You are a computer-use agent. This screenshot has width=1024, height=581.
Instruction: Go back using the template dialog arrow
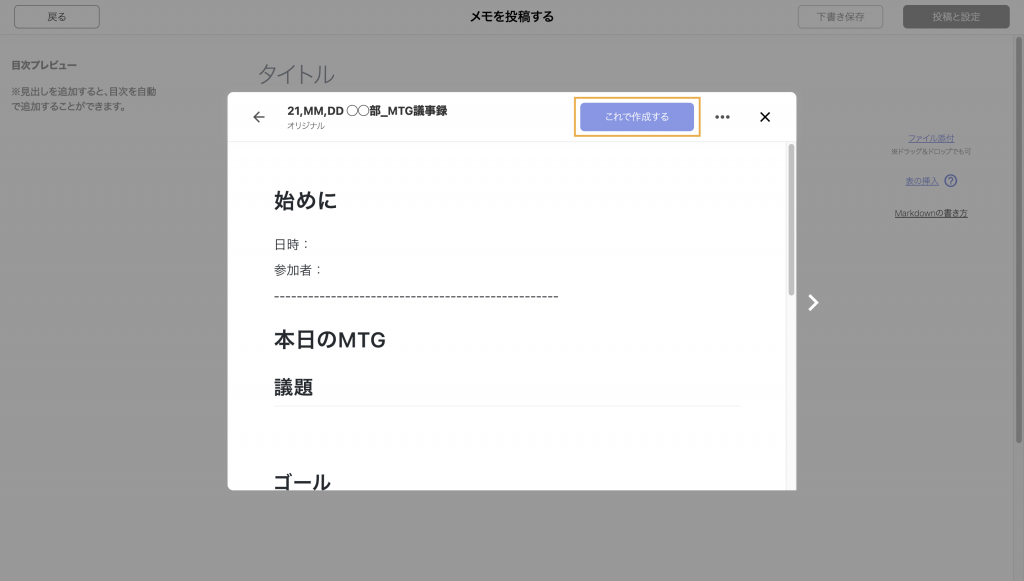259,117
